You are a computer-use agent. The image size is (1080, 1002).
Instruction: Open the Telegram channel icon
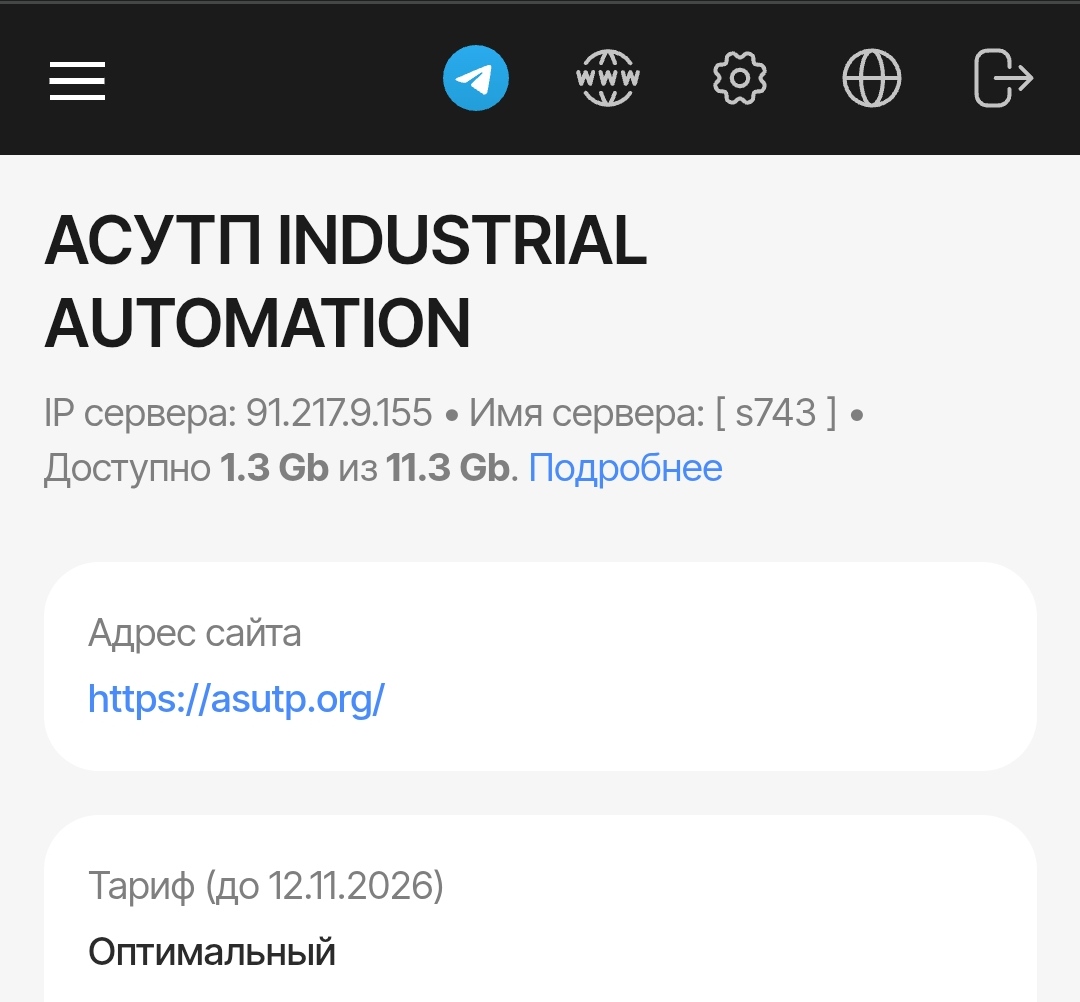[476, 78]
